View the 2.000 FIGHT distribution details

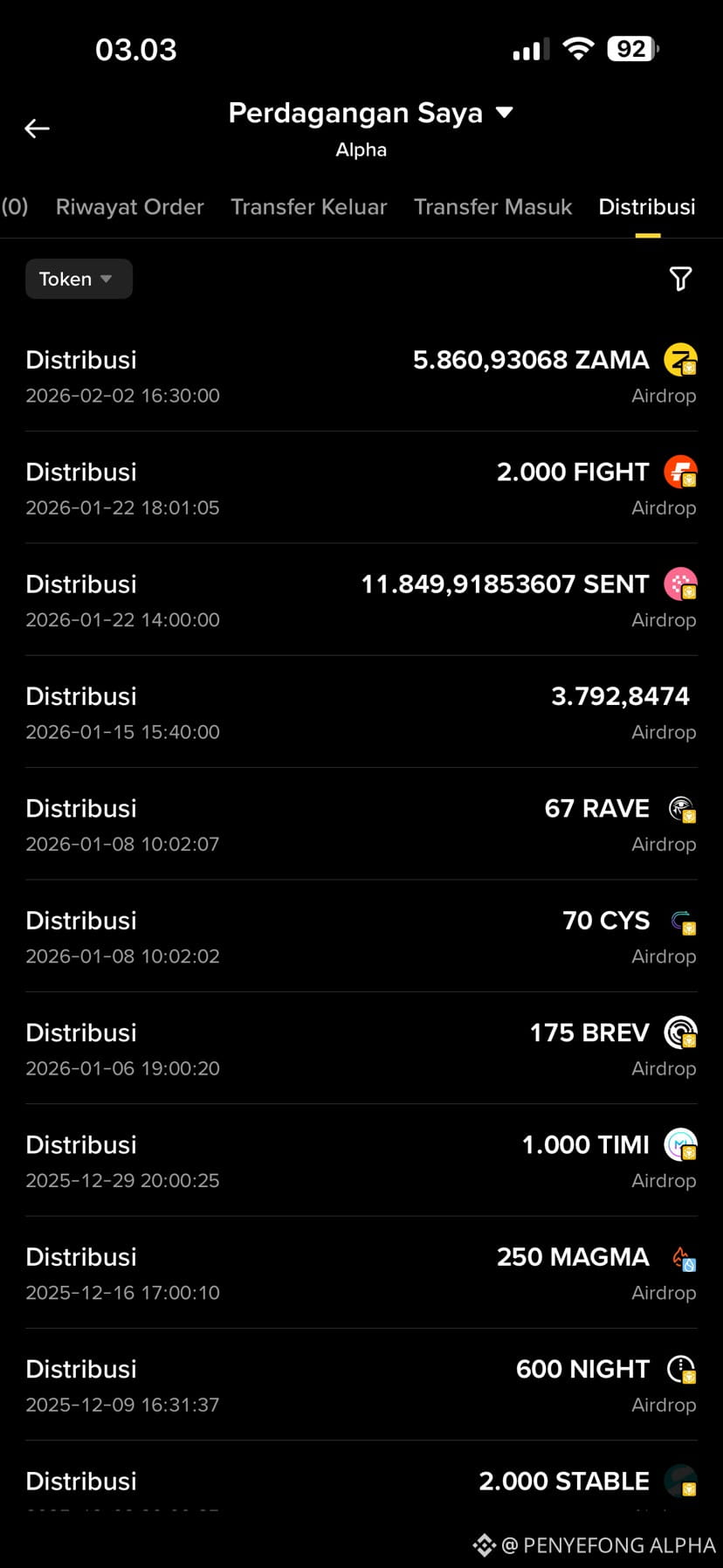pos(361,488)
